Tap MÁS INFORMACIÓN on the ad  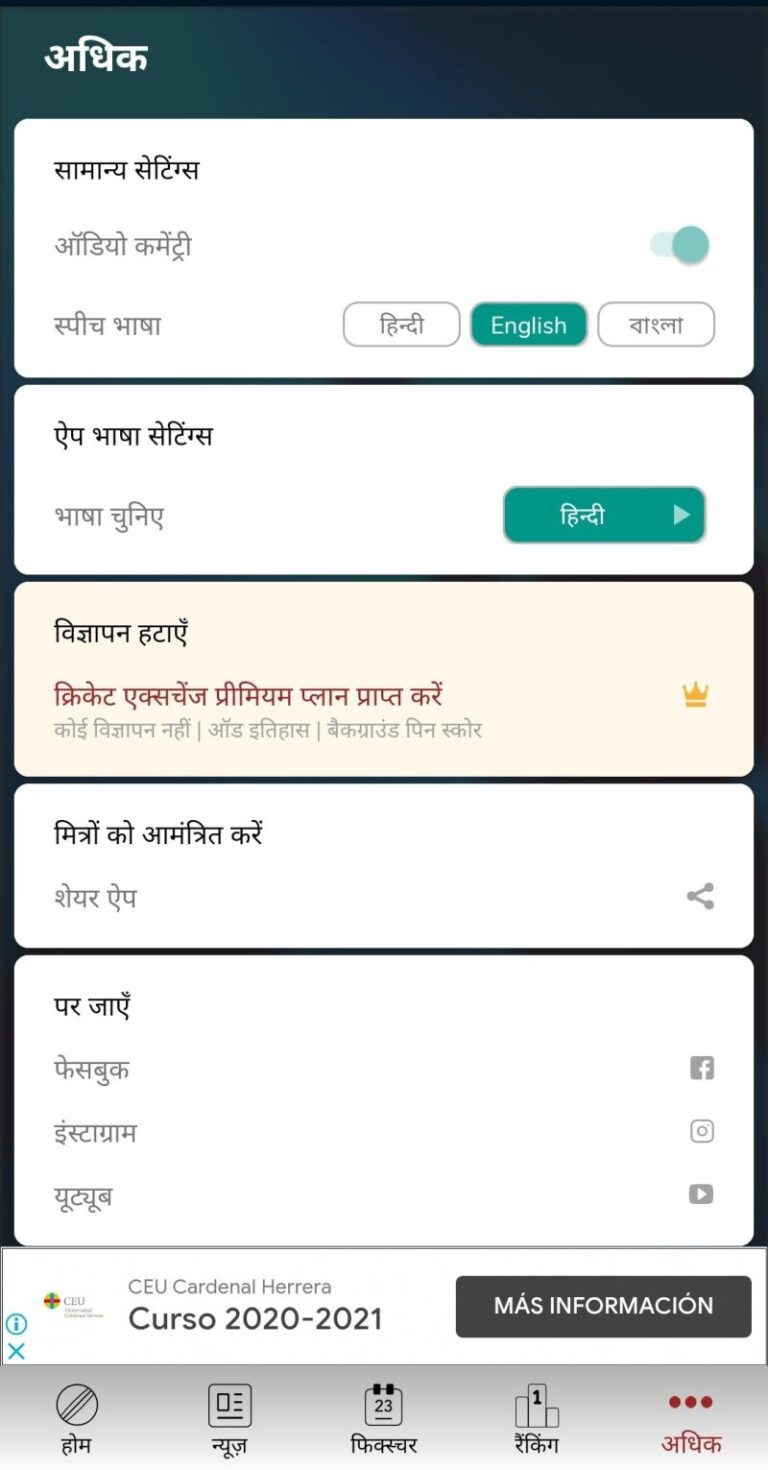[x=603, y=1306]
